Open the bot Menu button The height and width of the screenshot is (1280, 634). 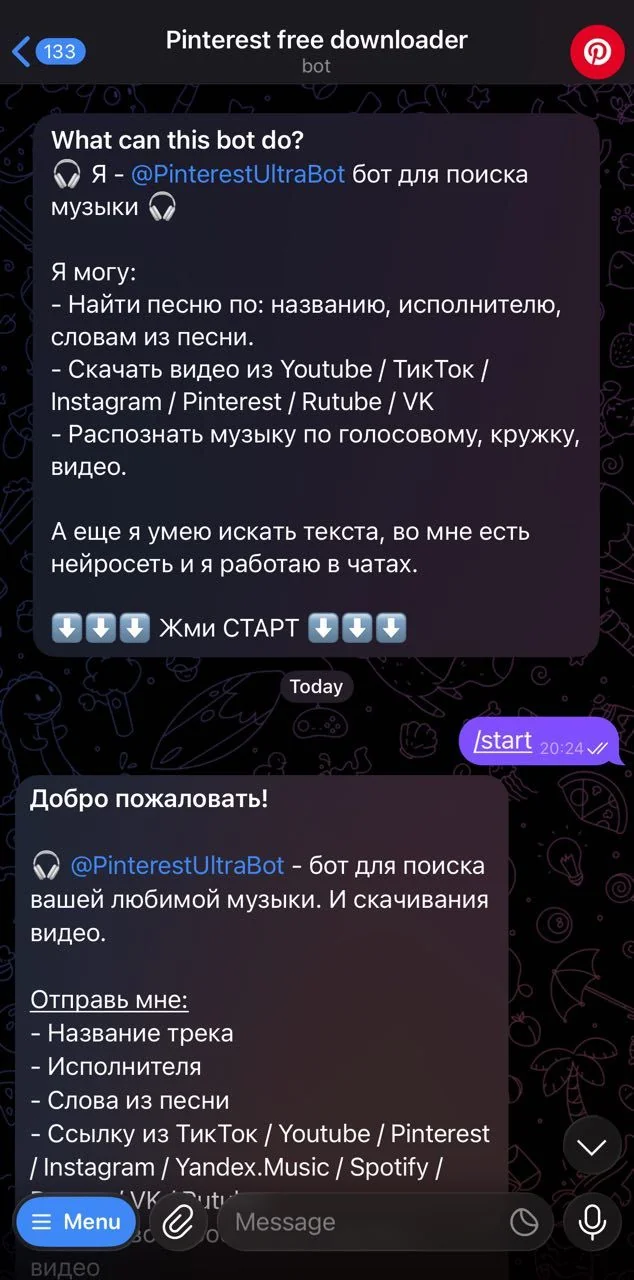(x=76, y=1222)
